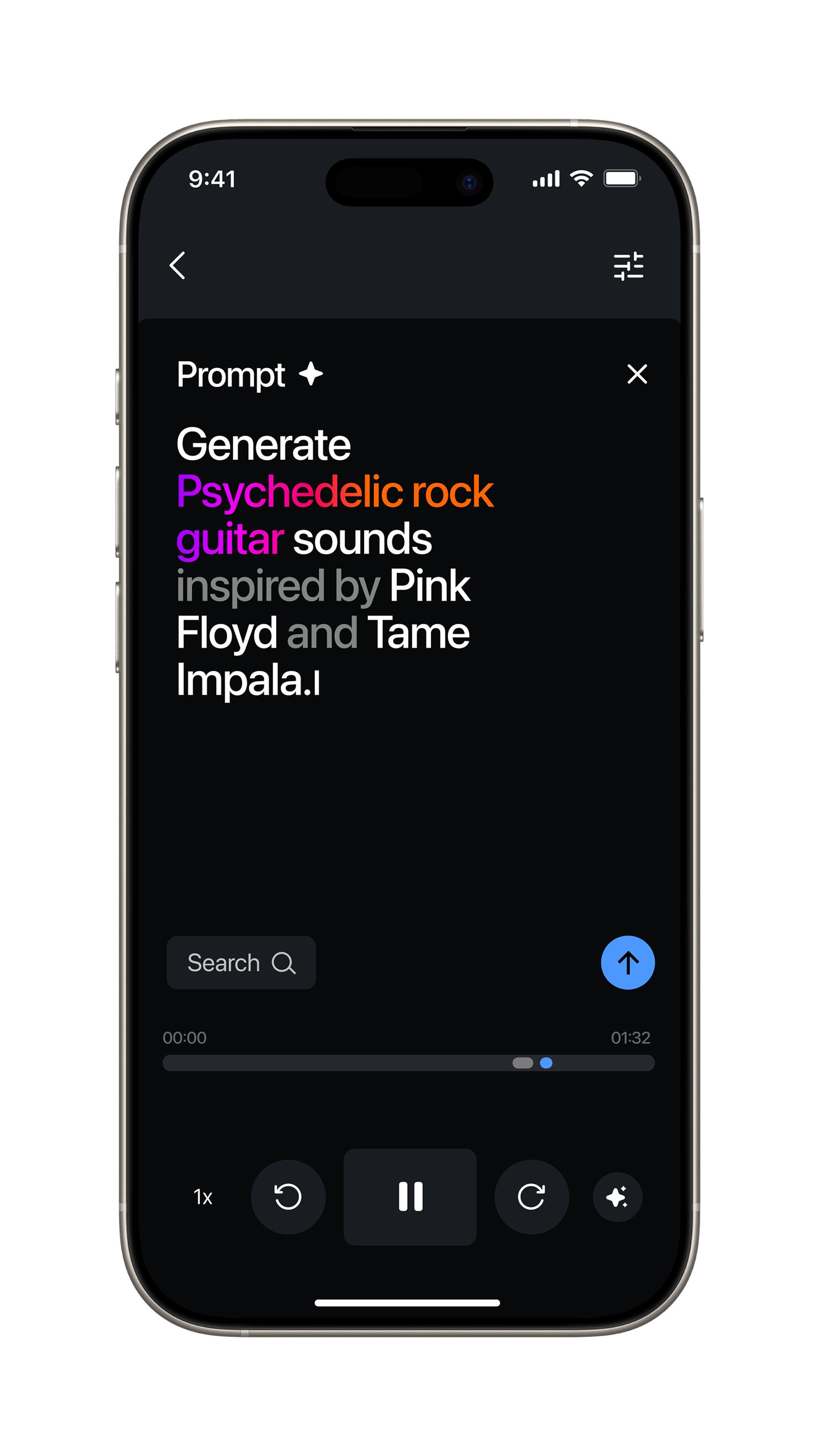This screenshot has height=1456, width=819.
Task: Rewind with the counterclockwise arrow button
Action: pyautogui.click(x=288, y=1197)
